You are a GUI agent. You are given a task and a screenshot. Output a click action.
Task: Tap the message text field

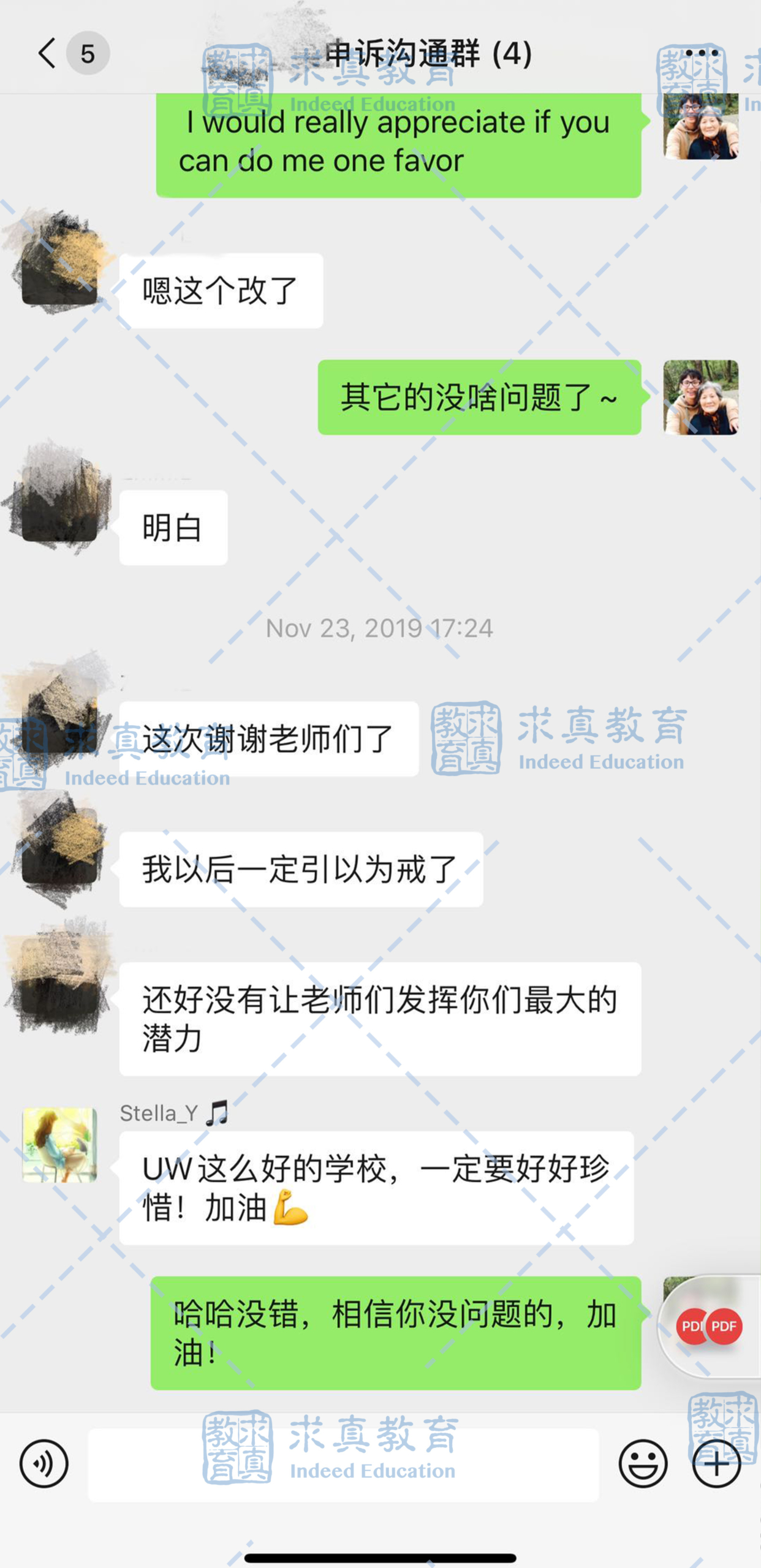pos(343,1464)
